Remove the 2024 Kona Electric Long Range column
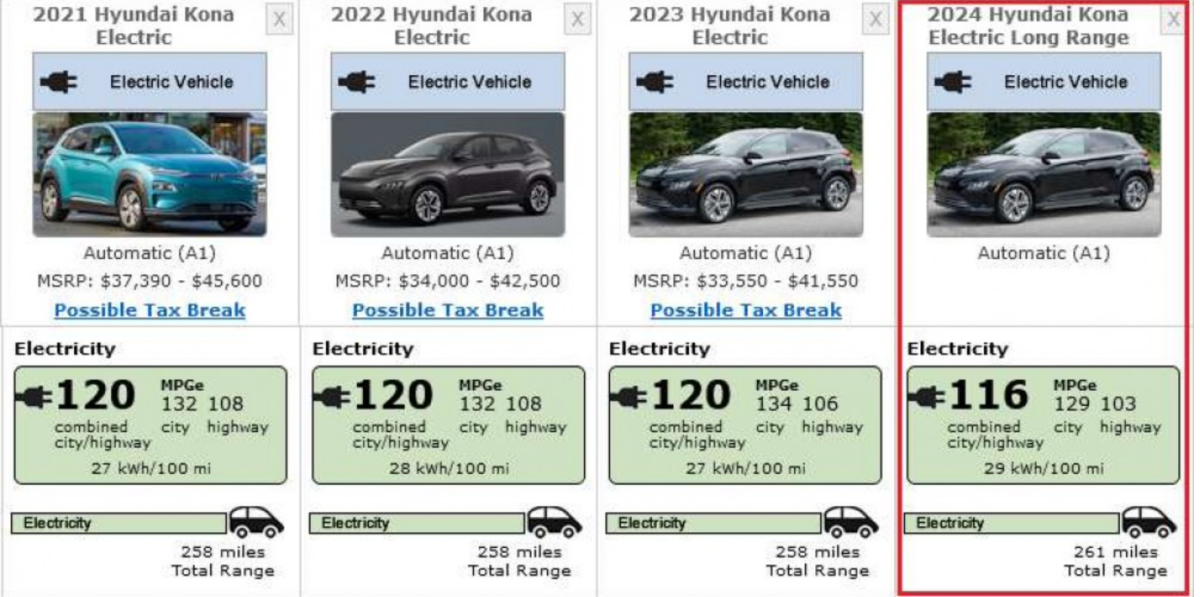This screenshot has width=1200, height=597. tap(1173, 19)
